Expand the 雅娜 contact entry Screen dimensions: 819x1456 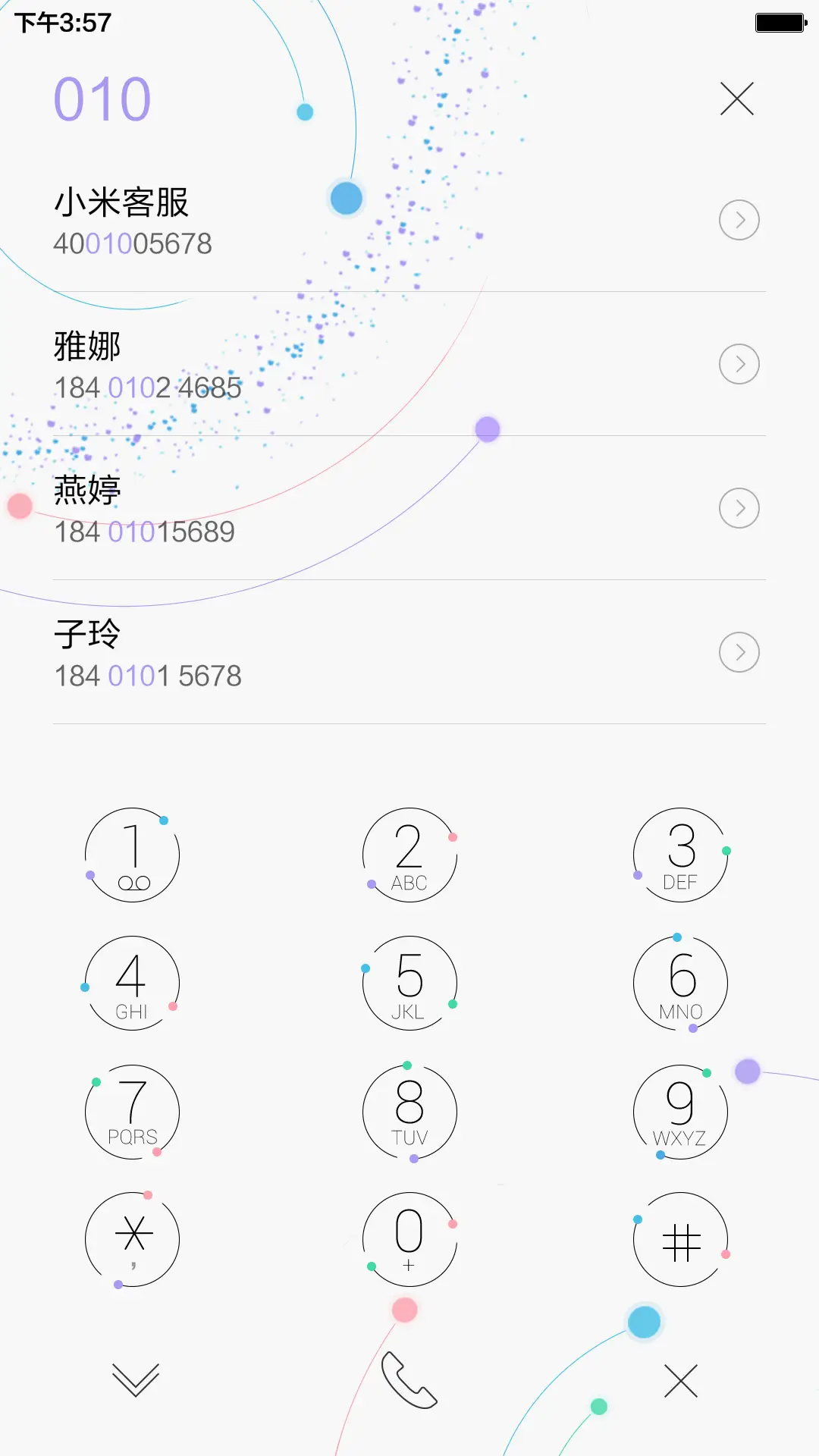click(x=739, y=364)
